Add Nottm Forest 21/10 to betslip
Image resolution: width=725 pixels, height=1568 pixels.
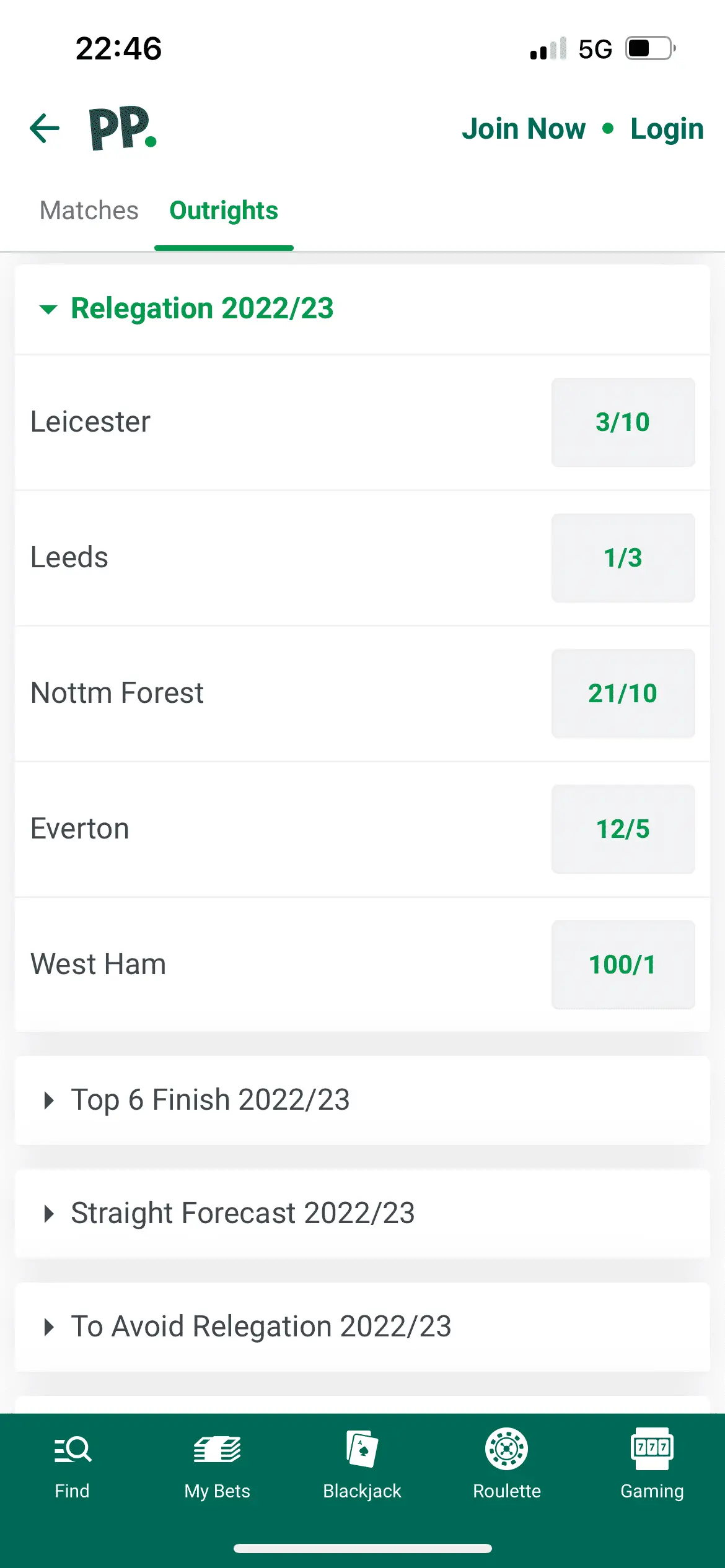coord(623,694)
